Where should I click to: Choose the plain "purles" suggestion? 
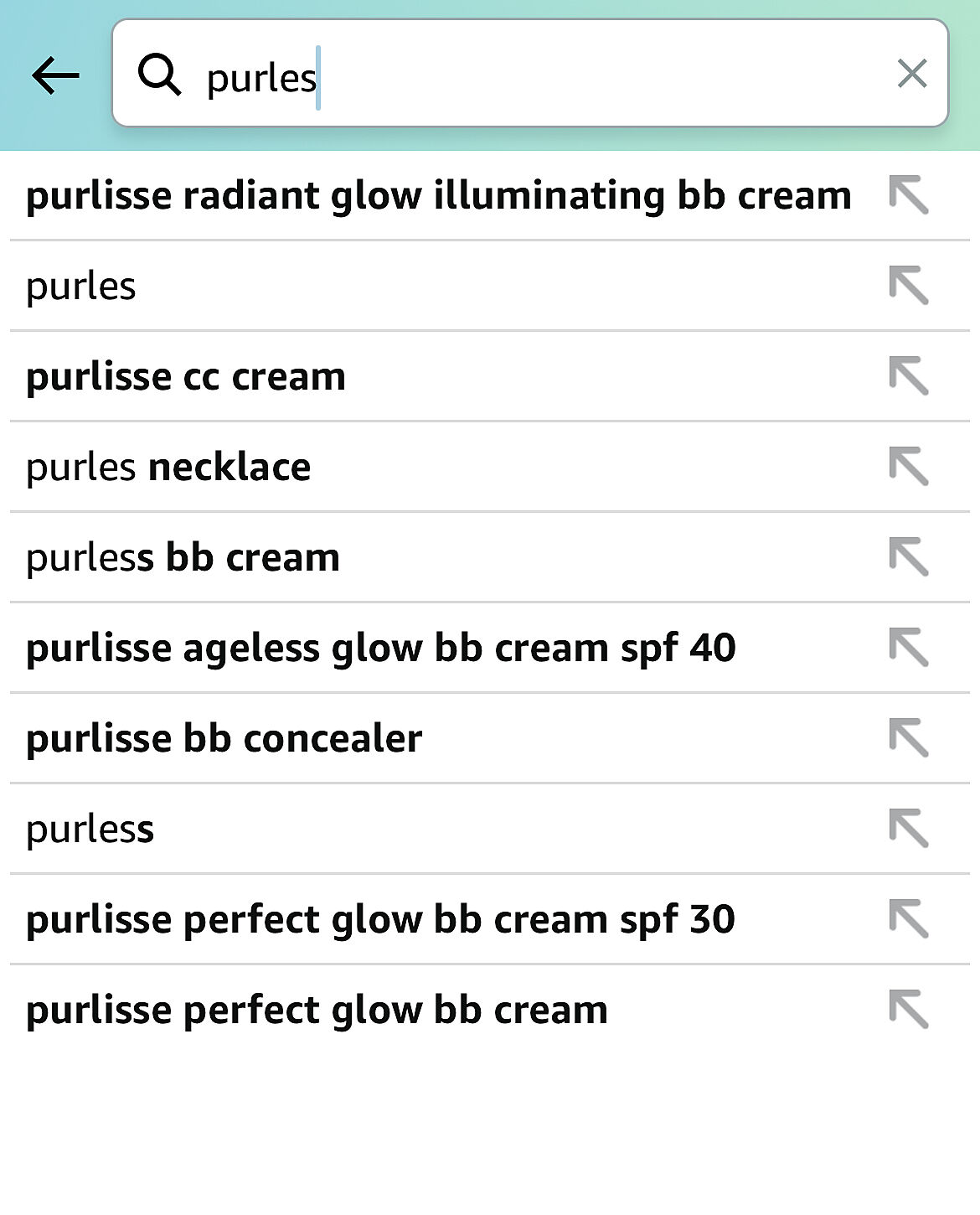[x=81, y=287]
